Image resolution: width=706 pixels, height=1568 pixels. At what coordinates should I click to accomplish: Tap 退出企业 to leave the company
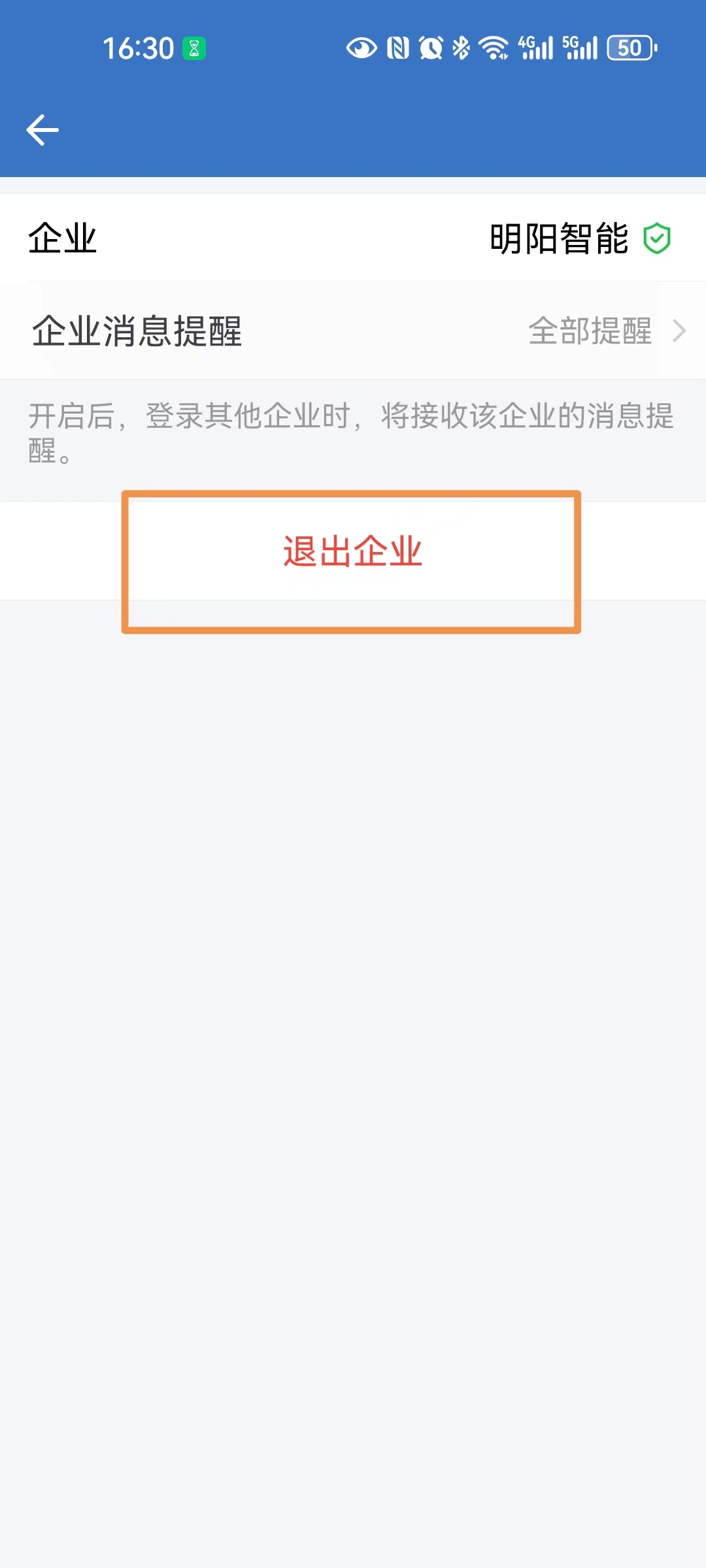pos(352,551)
